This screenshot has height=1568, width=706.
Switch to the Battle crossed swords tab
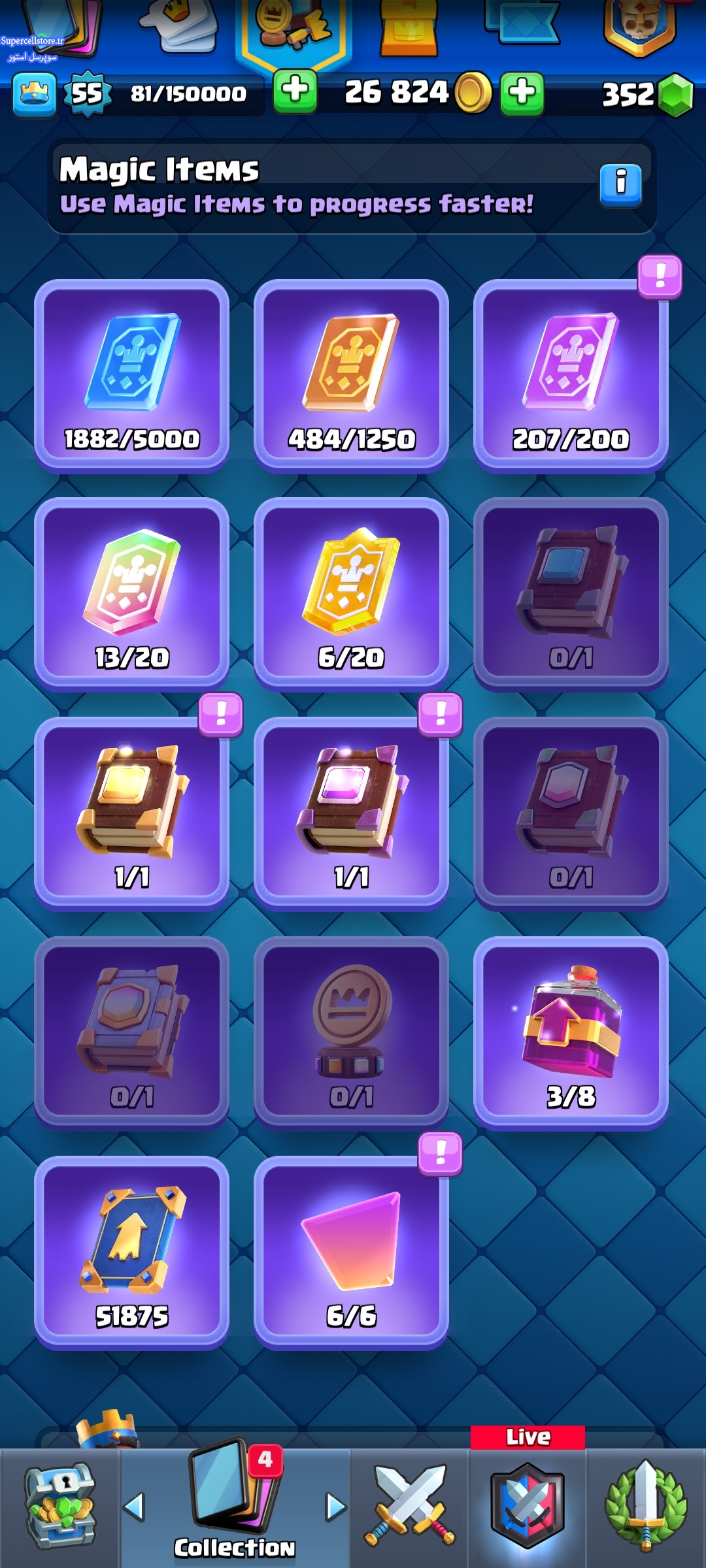409,1507
